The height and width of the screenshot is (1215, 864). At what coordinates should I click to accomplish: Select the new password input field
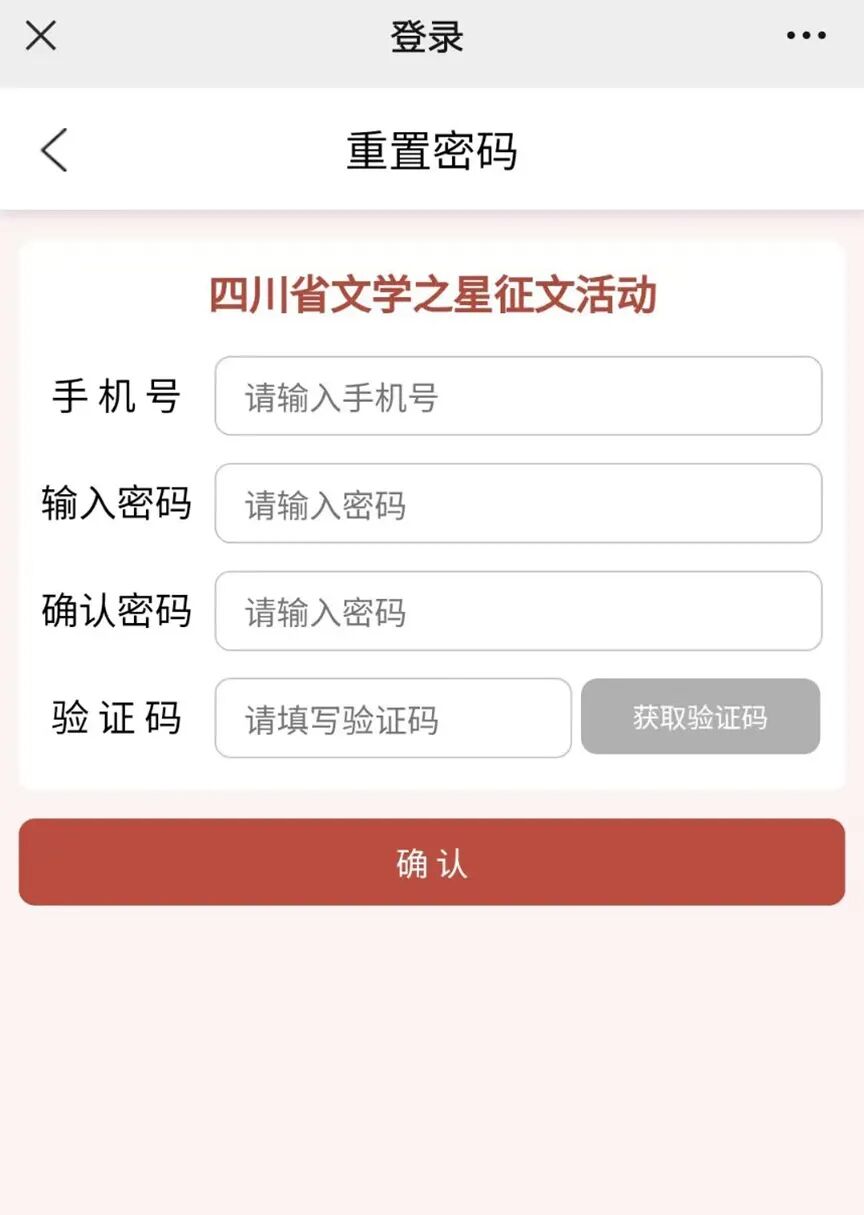(x=518, y=504)
